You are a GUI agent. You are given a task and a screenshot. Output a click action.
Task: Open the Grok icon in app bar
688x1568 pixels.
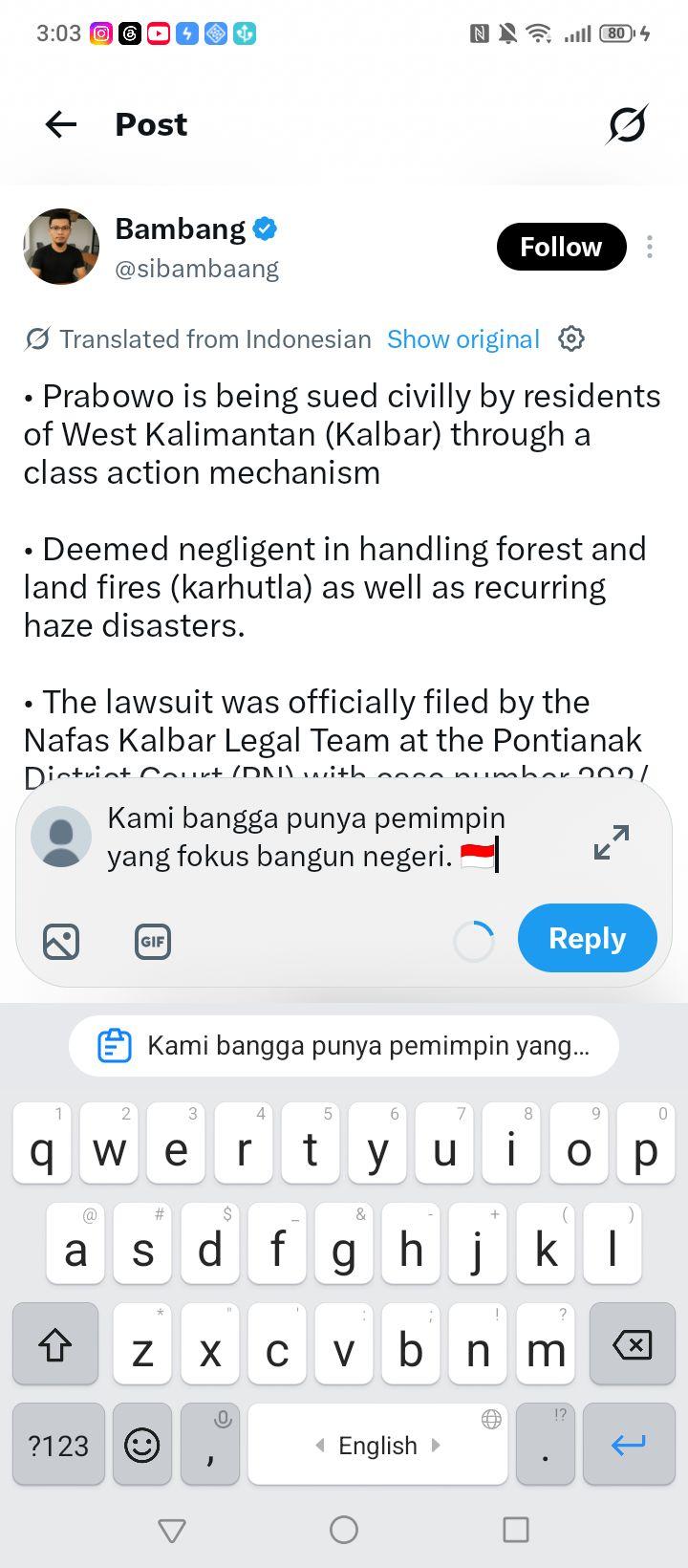point(627,124)
